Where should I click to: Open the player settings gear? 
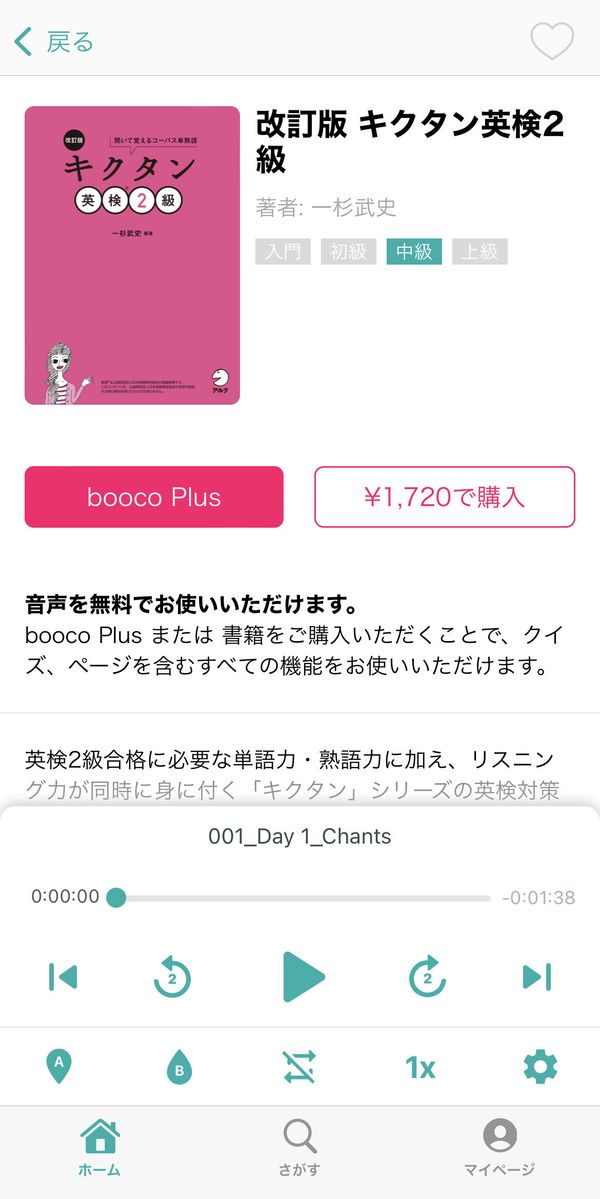point(540,1067)
